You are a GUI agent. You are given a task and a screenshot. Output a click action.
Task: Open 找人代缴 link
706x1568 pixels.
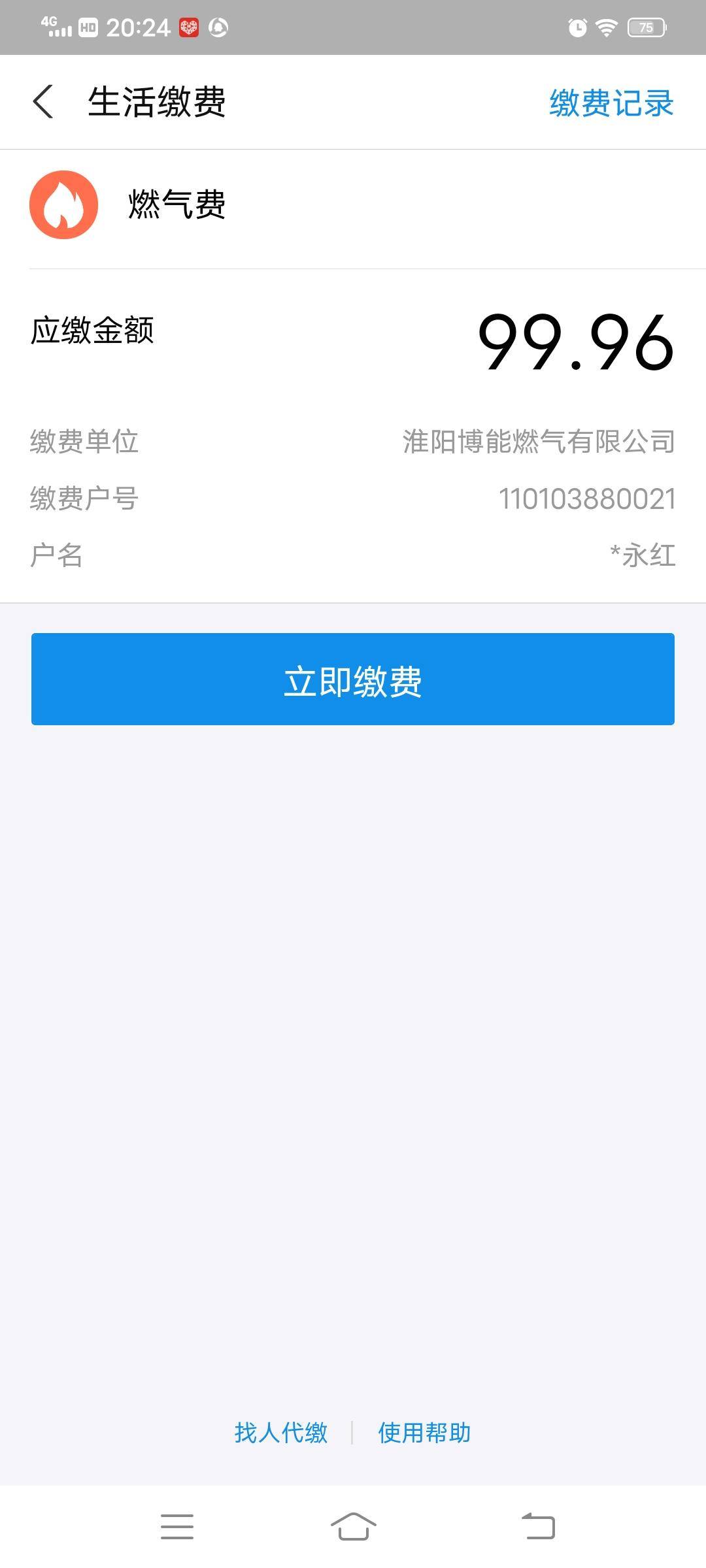(x=281, y=1433)
